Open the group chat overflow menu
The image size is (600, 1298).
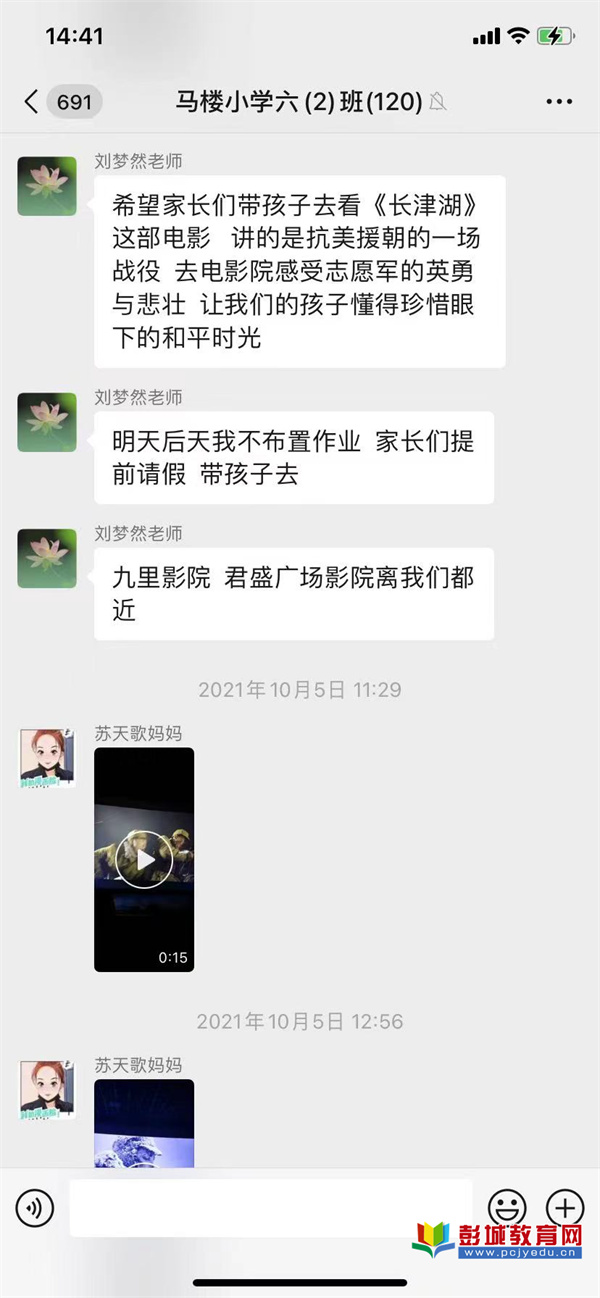tap(559, 102)
